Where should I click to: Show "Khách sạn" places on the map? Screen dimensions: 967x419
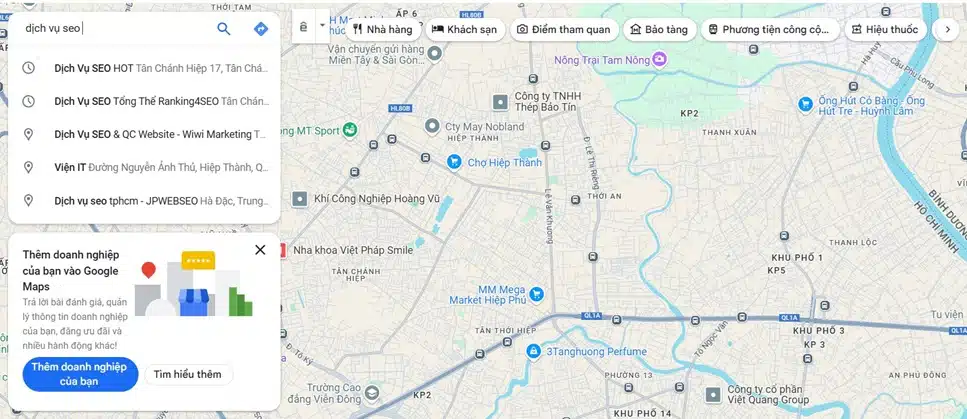click(464, 29)
